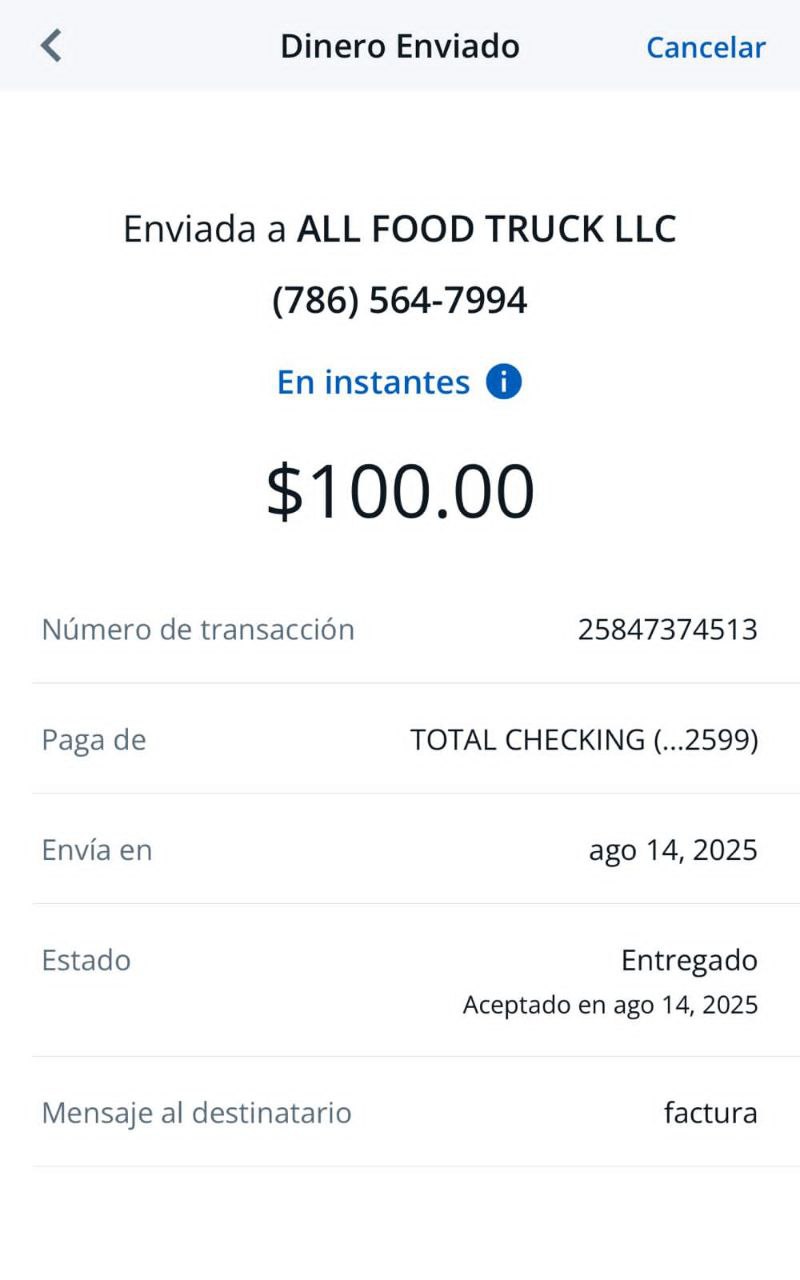This screenshot has width=800, height=1280.
Task: Go back using the arrow icon
Action: click(51, 46)
